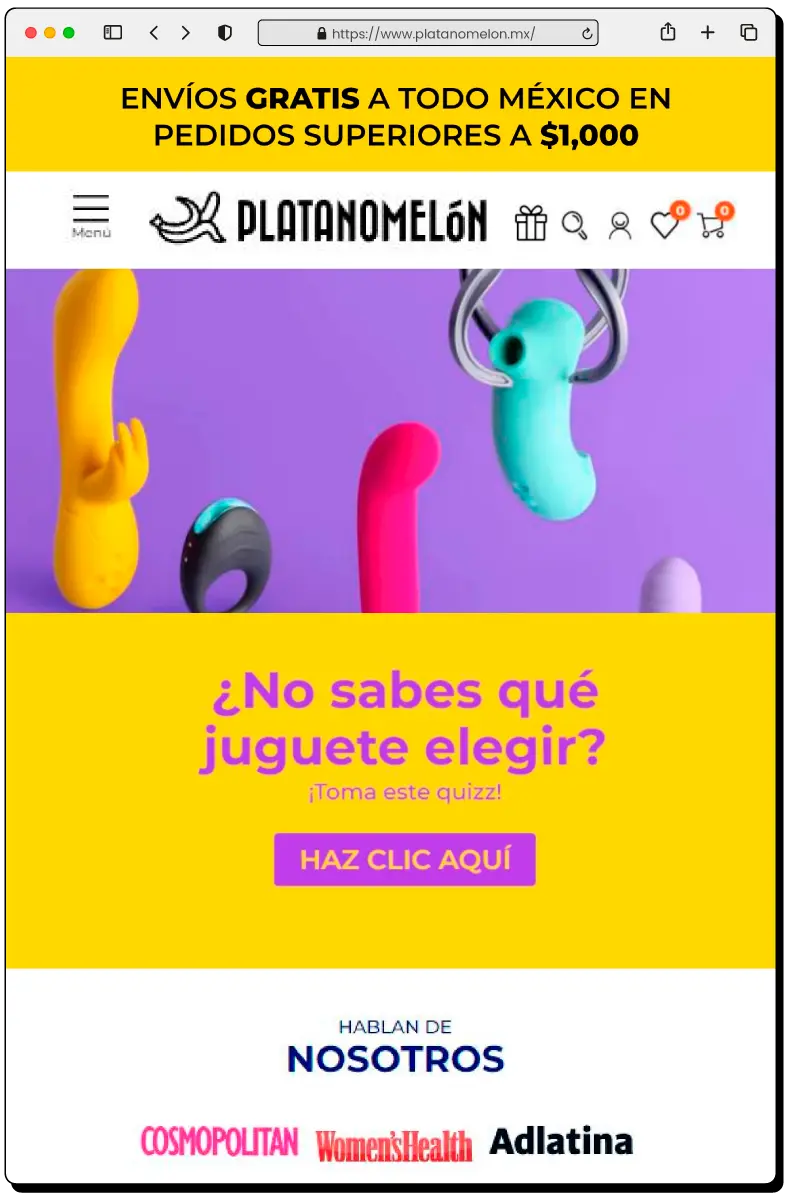This screenshot has width=788, height=1200.
Task: Open the search magnifier icon
Action: [x=575, y=226]
